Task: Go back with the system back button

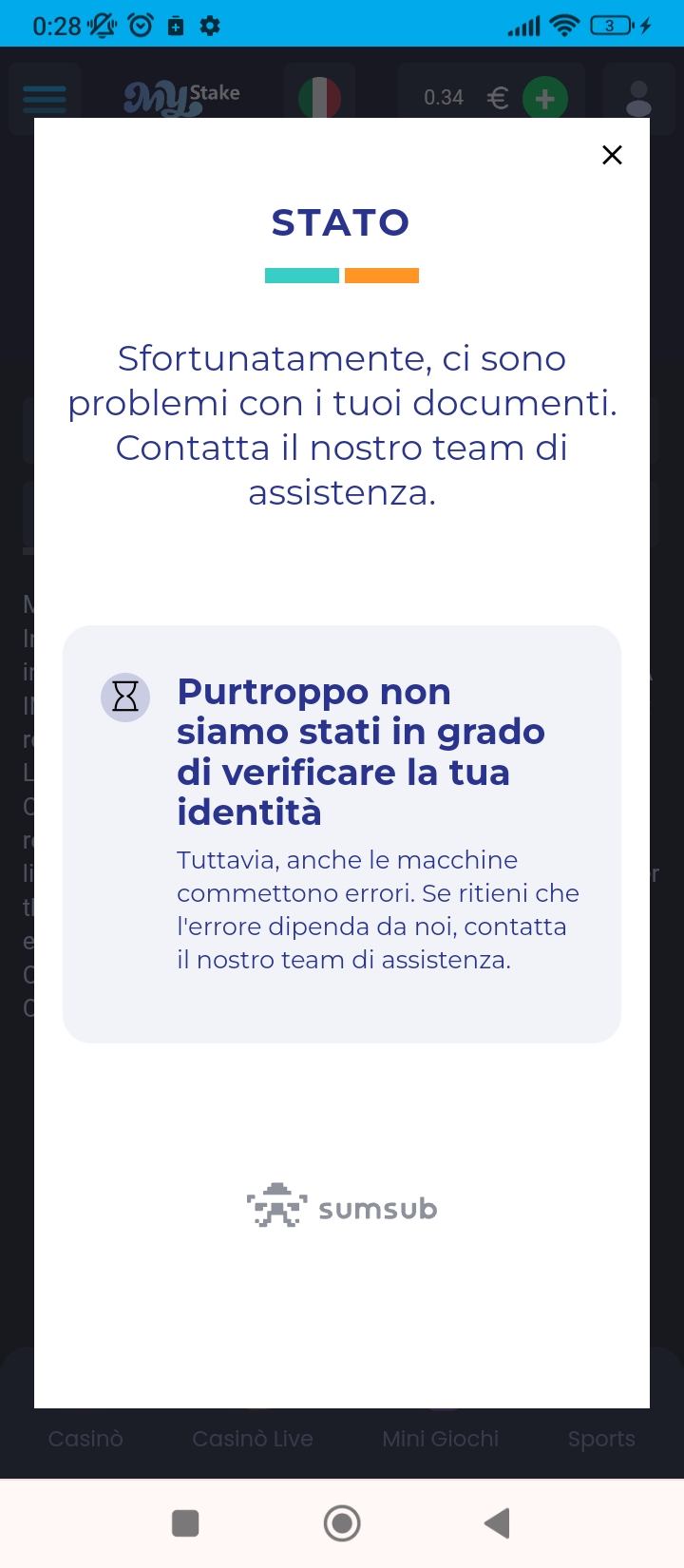Action: [498, 1523]
